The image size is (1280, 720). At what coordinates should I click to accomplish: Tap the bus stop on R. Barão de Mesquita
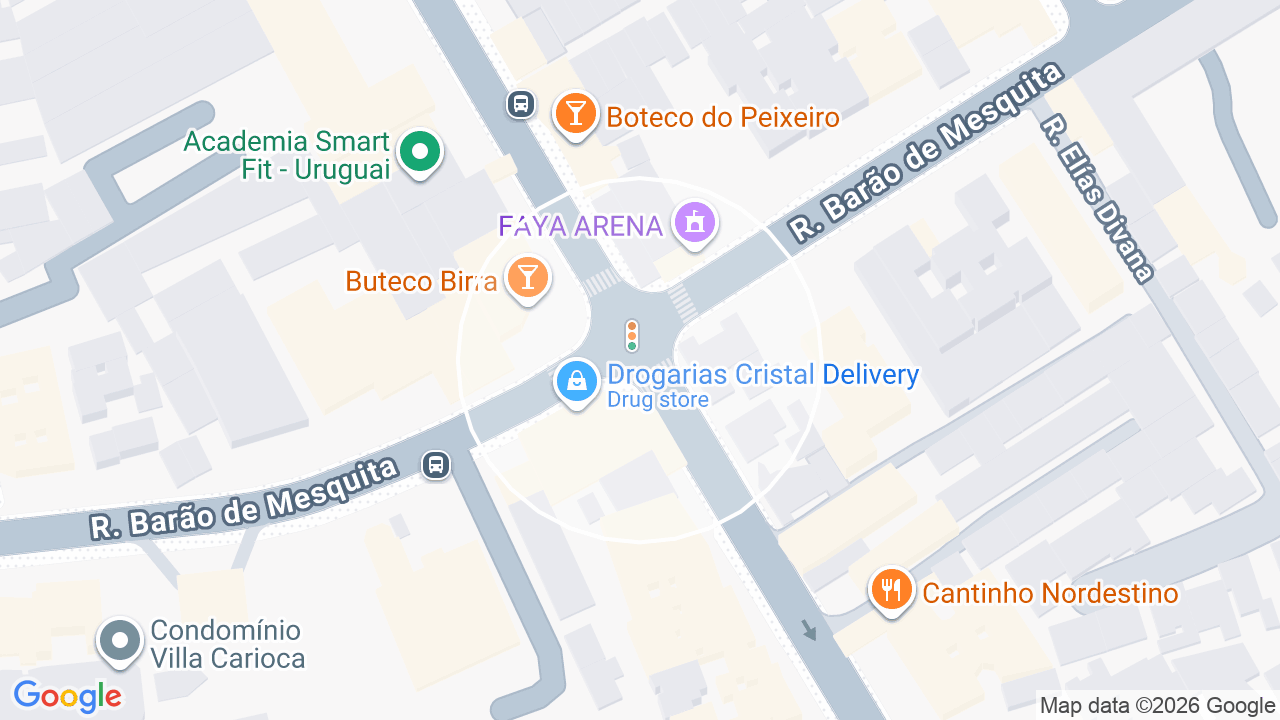436,464
